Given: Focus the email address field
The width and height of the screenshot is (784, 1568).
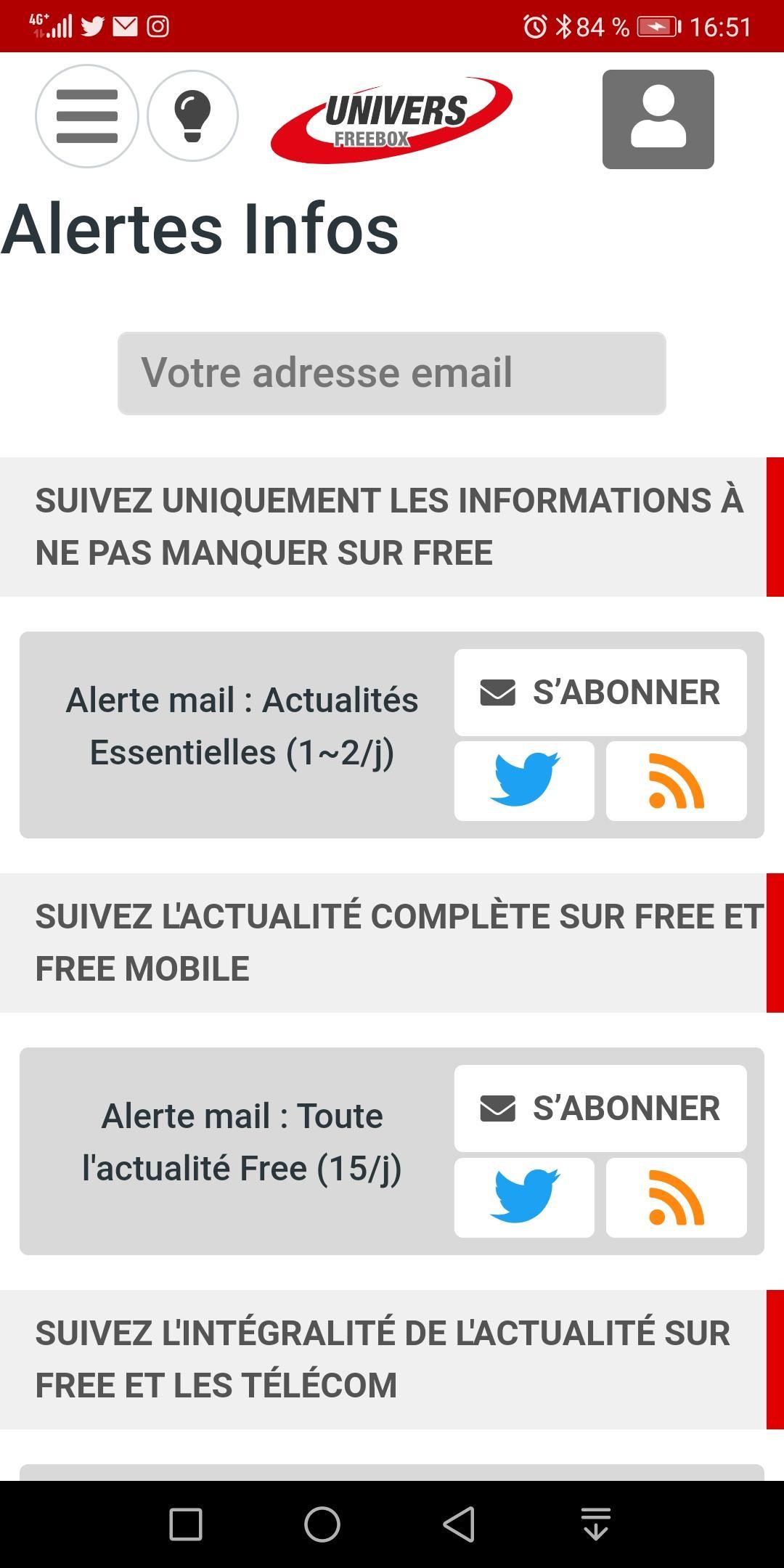Looking at the screenshot, I should (x=392, y=373).
